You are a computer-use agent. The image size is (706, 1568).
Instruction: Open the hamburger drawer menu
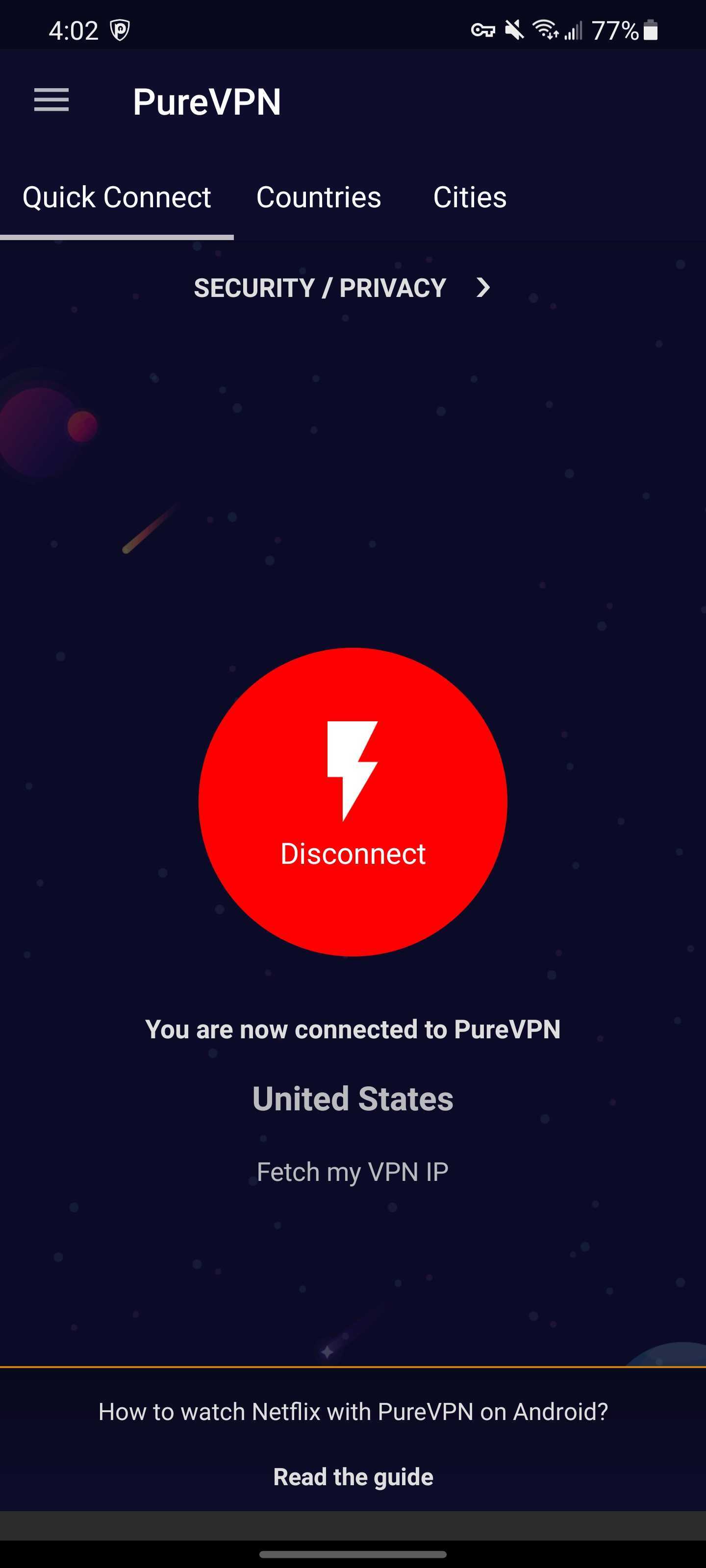51,100
